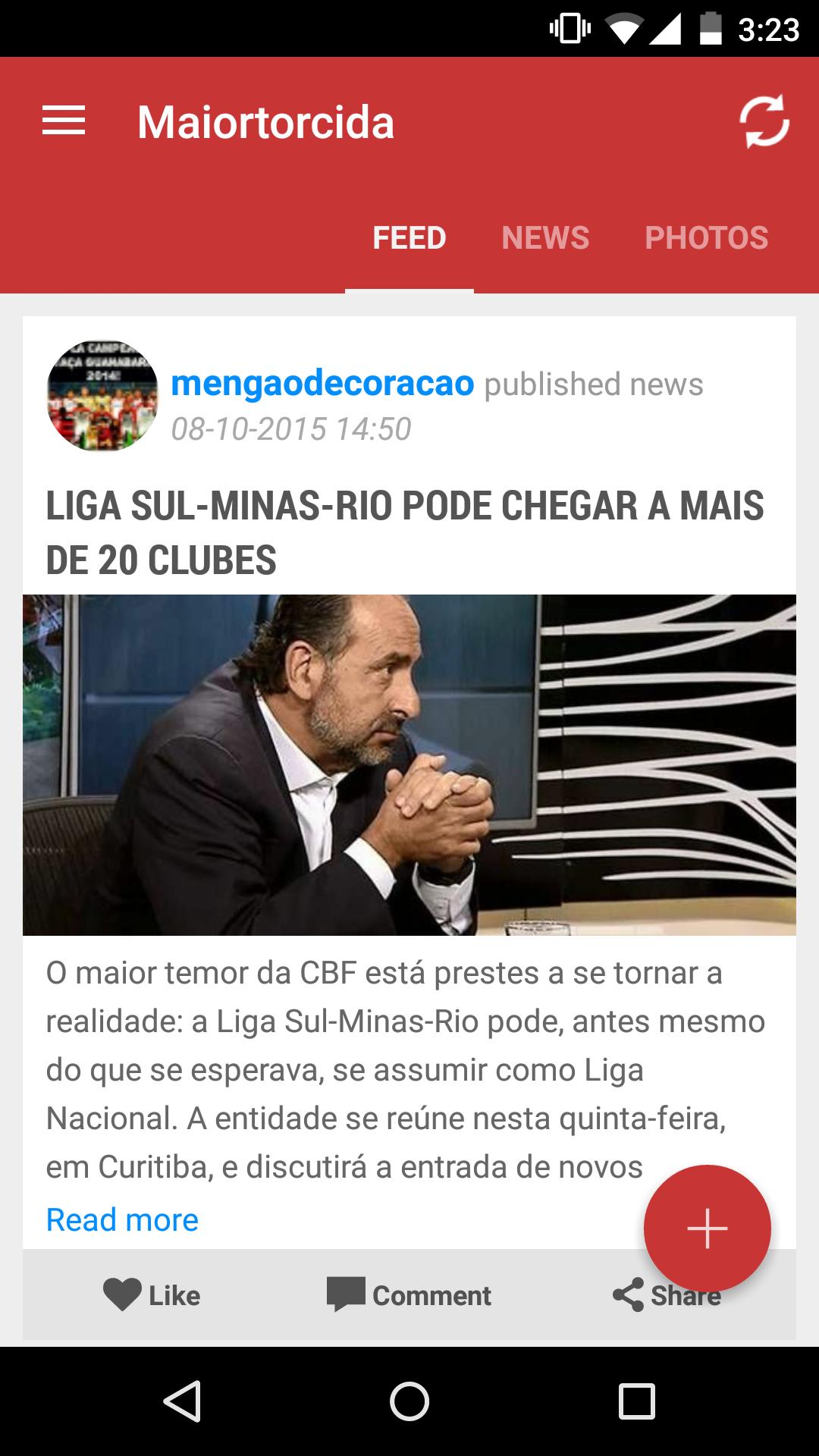Comment on the Liga Sul-Minas-Rio post

[x=409, y=1295]
